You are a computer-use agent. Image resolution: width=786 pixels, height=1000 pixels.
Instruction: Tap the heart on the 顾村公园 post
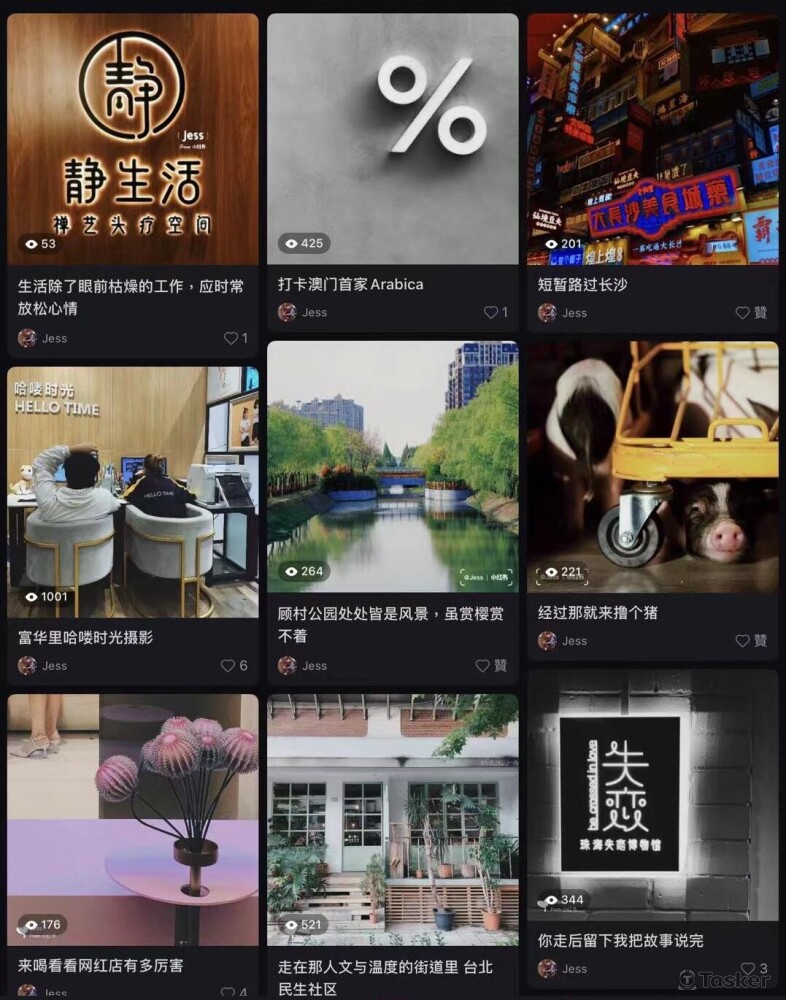(x=483, y=665)
